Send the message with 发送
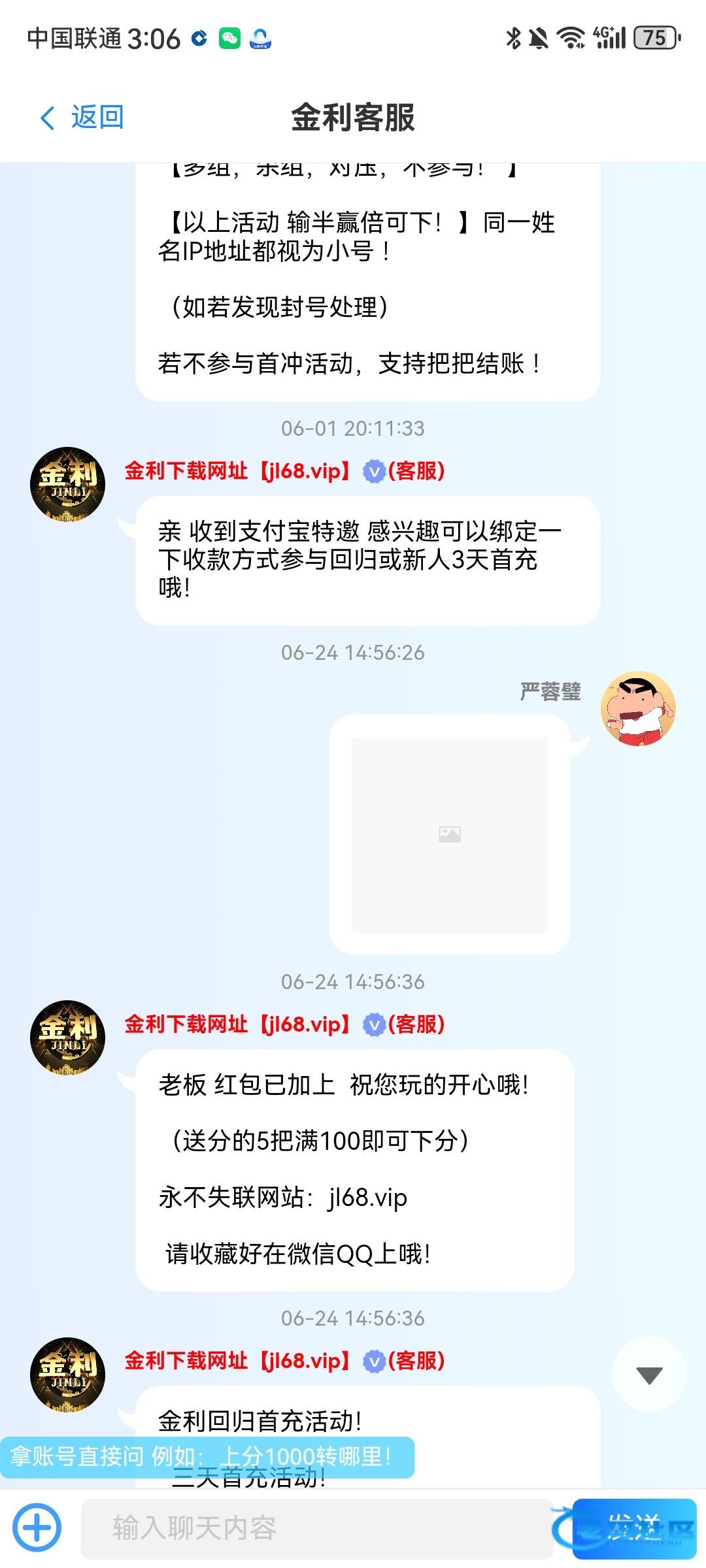Viewport: 706px width, 1568px height. point(633,1527)
